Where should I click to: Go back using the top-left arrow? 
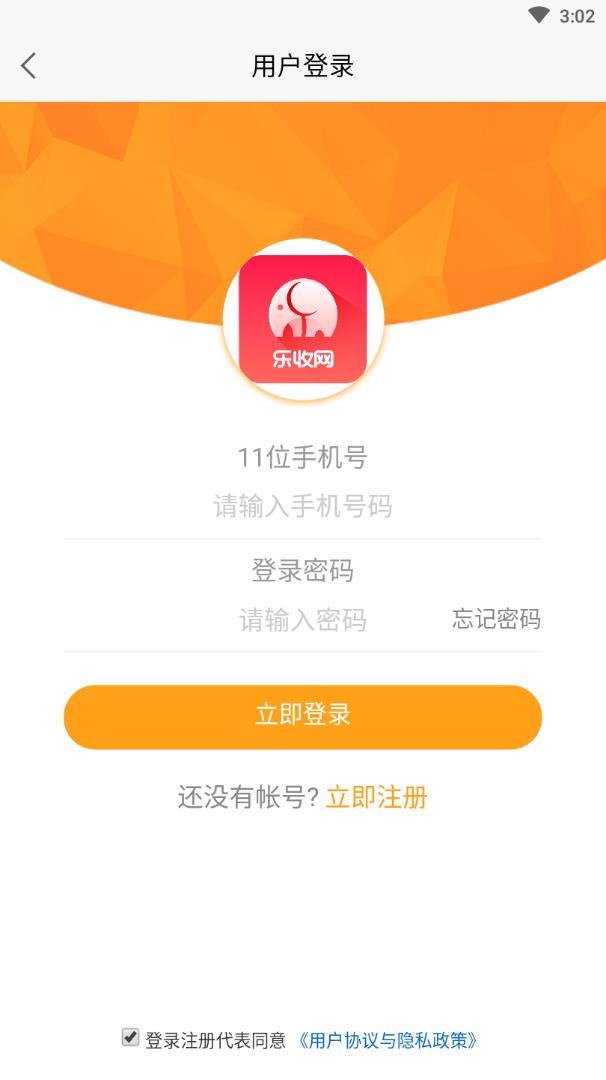pos(28,66)
